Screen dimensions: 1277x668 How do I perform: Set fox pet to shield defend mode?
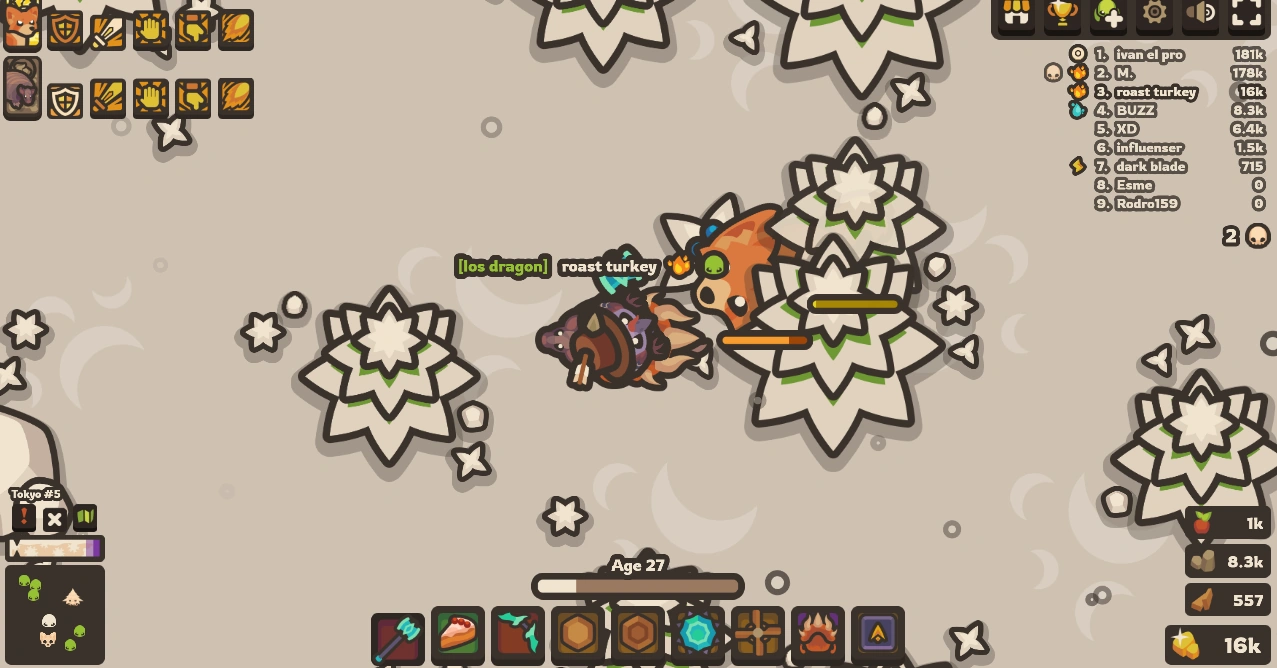pyautogui.click(x=65, y=30)
